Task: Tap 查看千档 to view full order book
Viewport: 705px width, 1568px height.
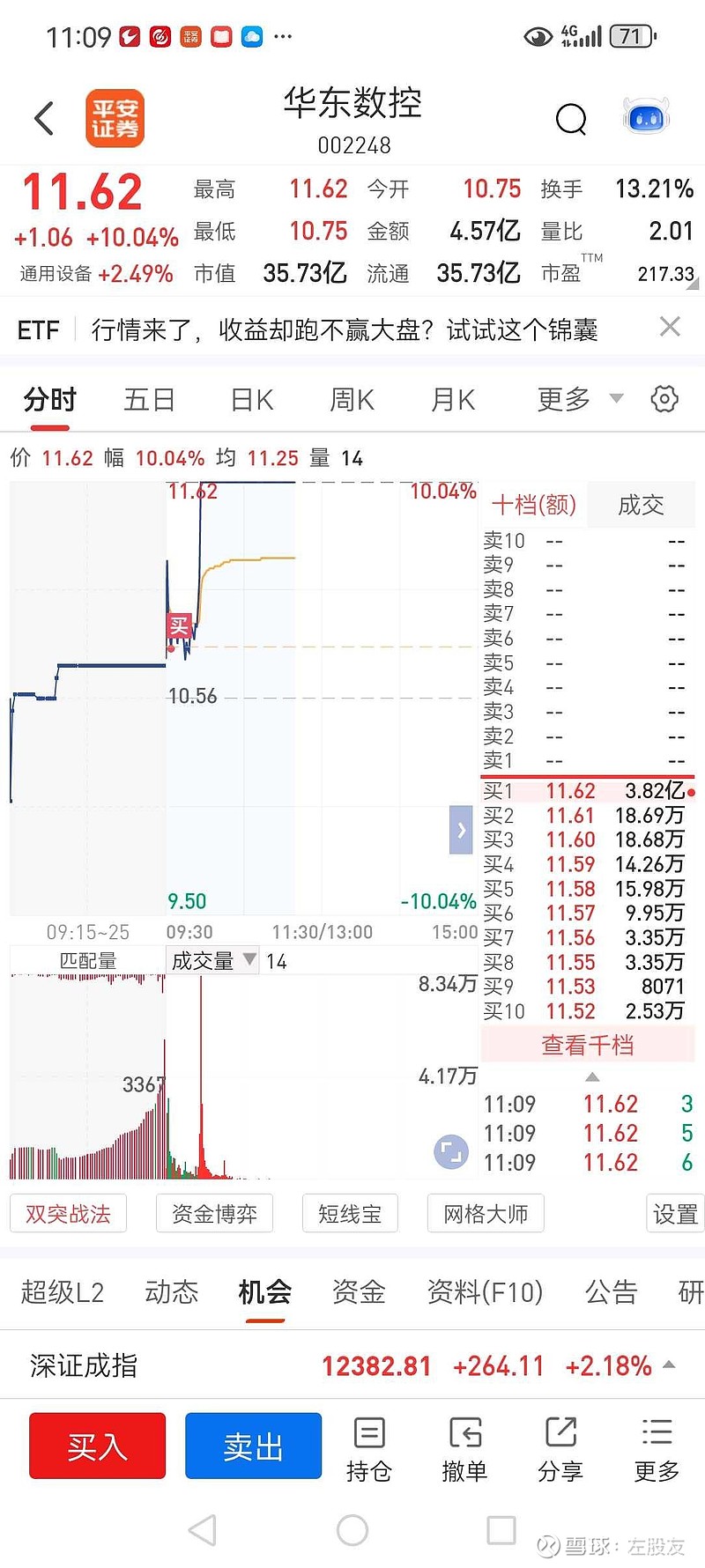Action: pos(588,1045)
